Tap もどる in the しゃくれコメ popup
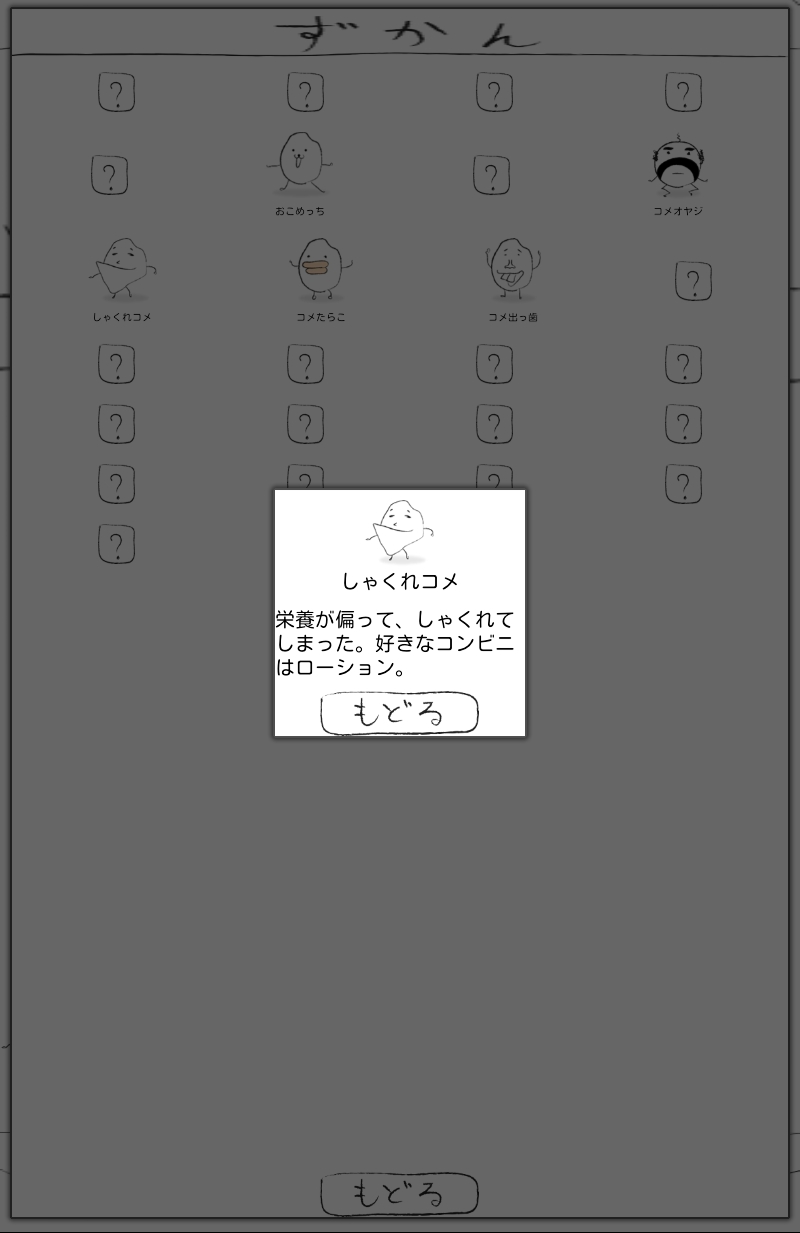The image size is (800, 1233). pyautogui.click(x=399, y=713)
